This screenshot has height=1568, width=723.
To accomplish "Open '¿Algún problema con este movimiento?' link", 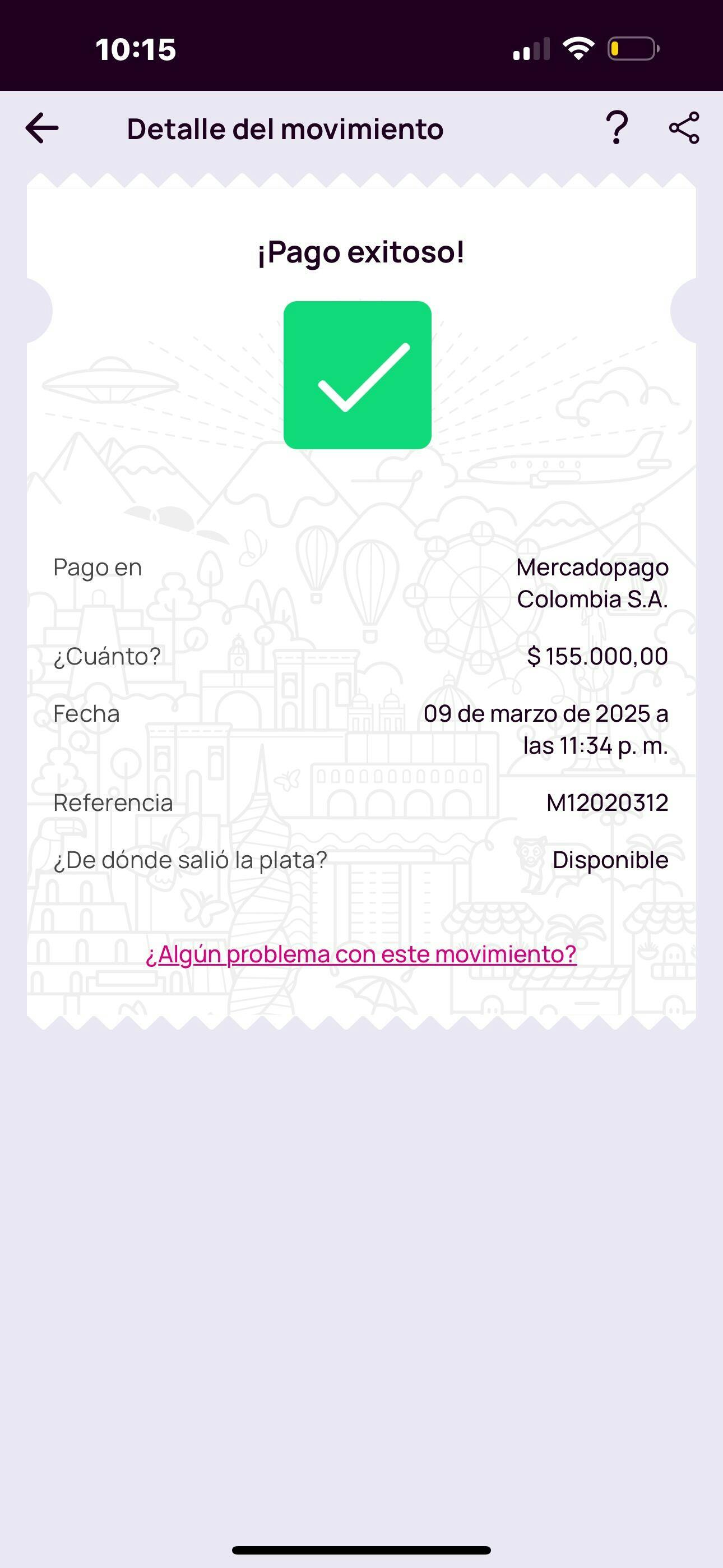I will pyautogui.click(x=361, y=954).
